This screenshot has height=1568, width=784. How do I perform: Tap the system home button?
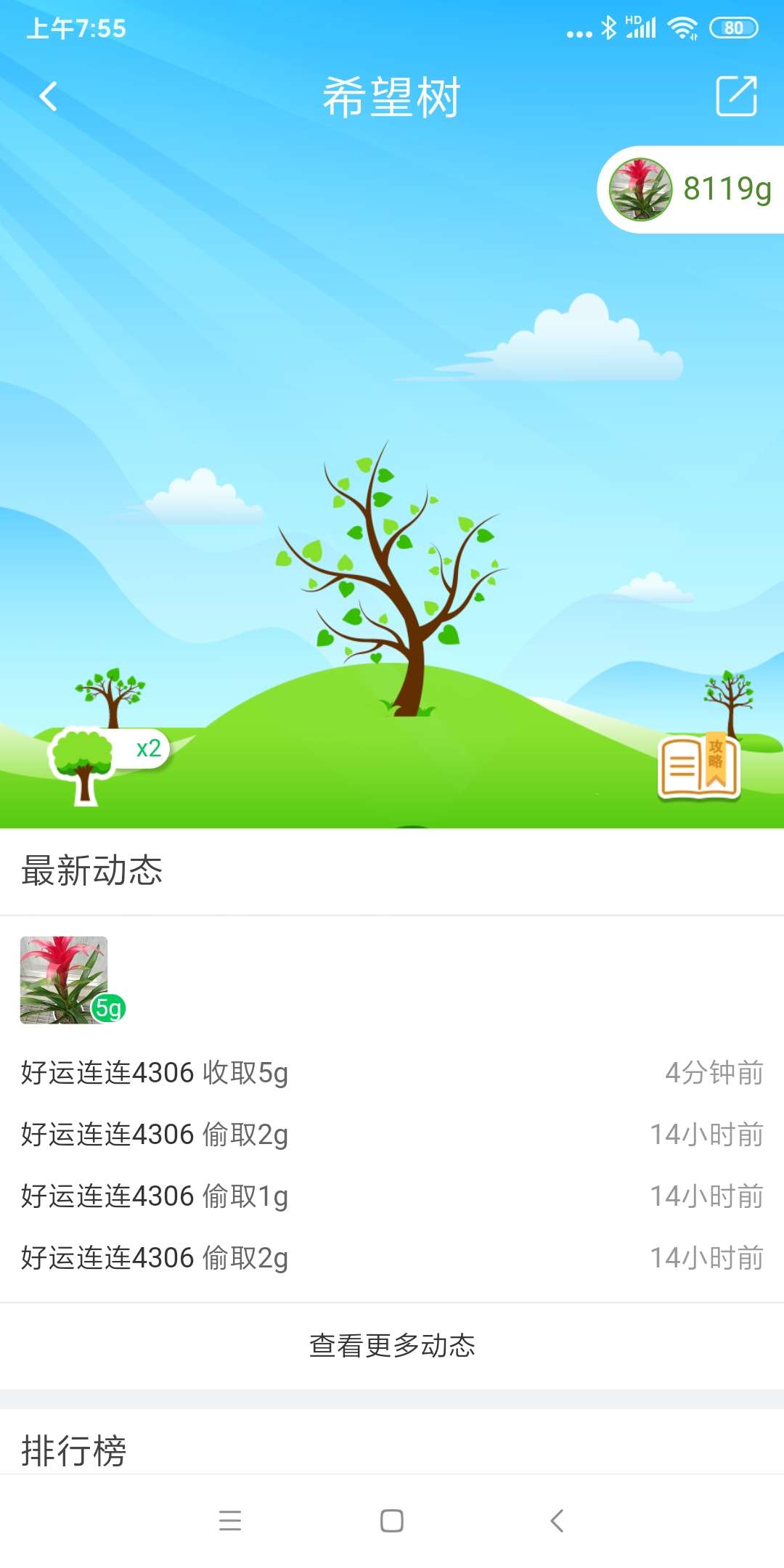[x=392, y=1521]
